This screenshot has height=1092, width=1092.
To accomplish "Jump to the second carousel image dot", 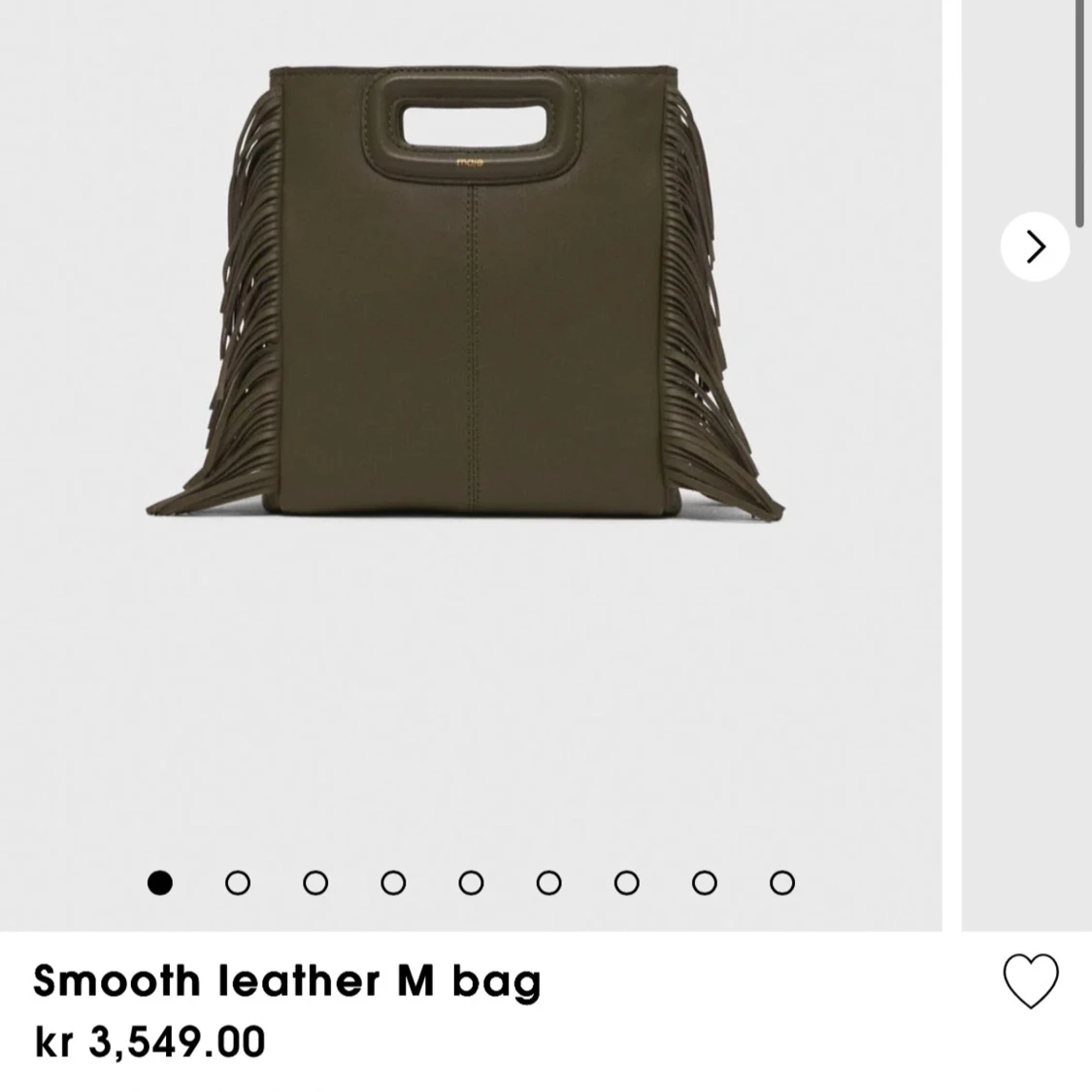I will [x=238, y=882].
